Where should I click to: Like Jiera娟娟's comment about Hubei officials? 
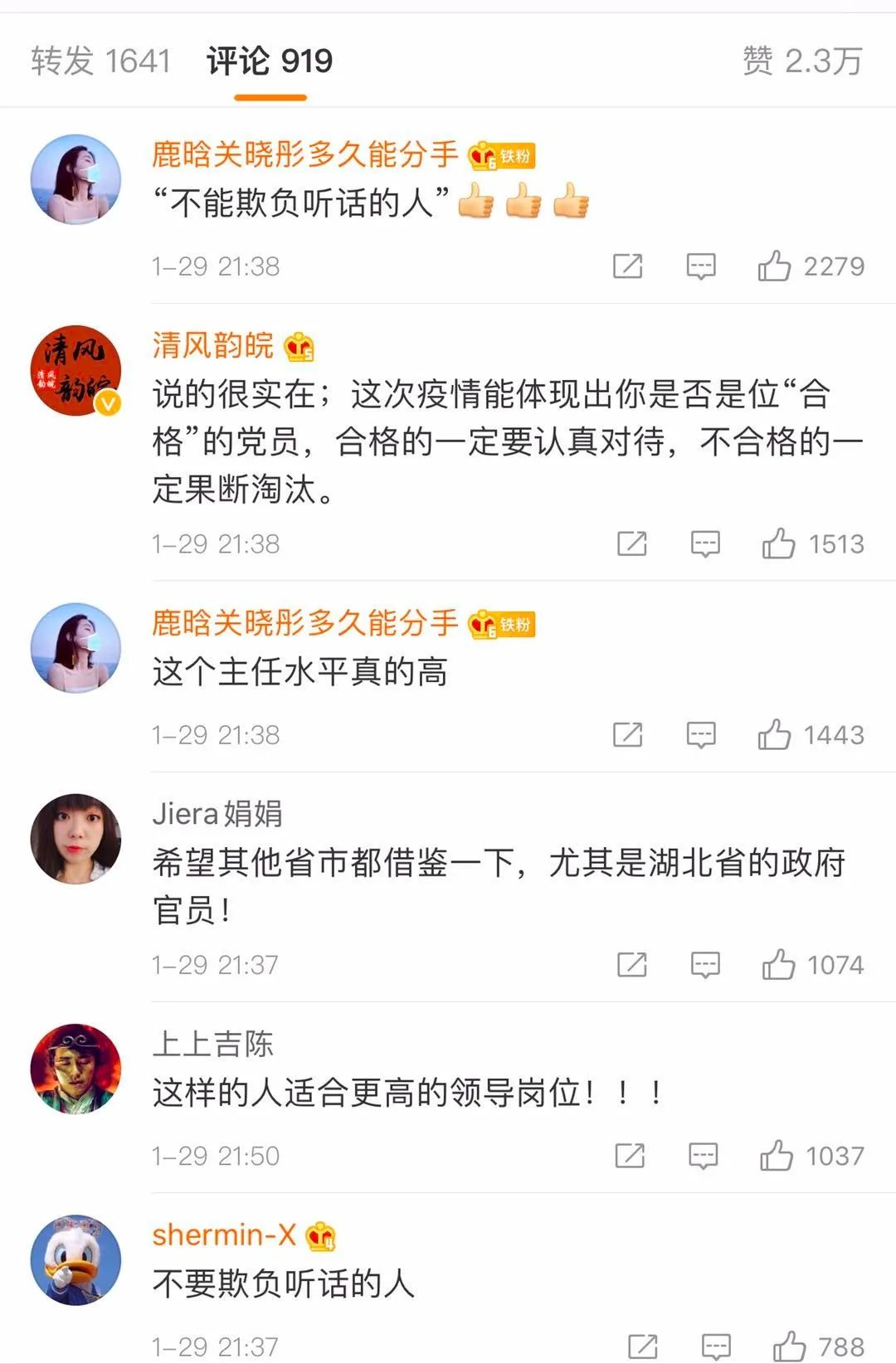coord(781,965)
